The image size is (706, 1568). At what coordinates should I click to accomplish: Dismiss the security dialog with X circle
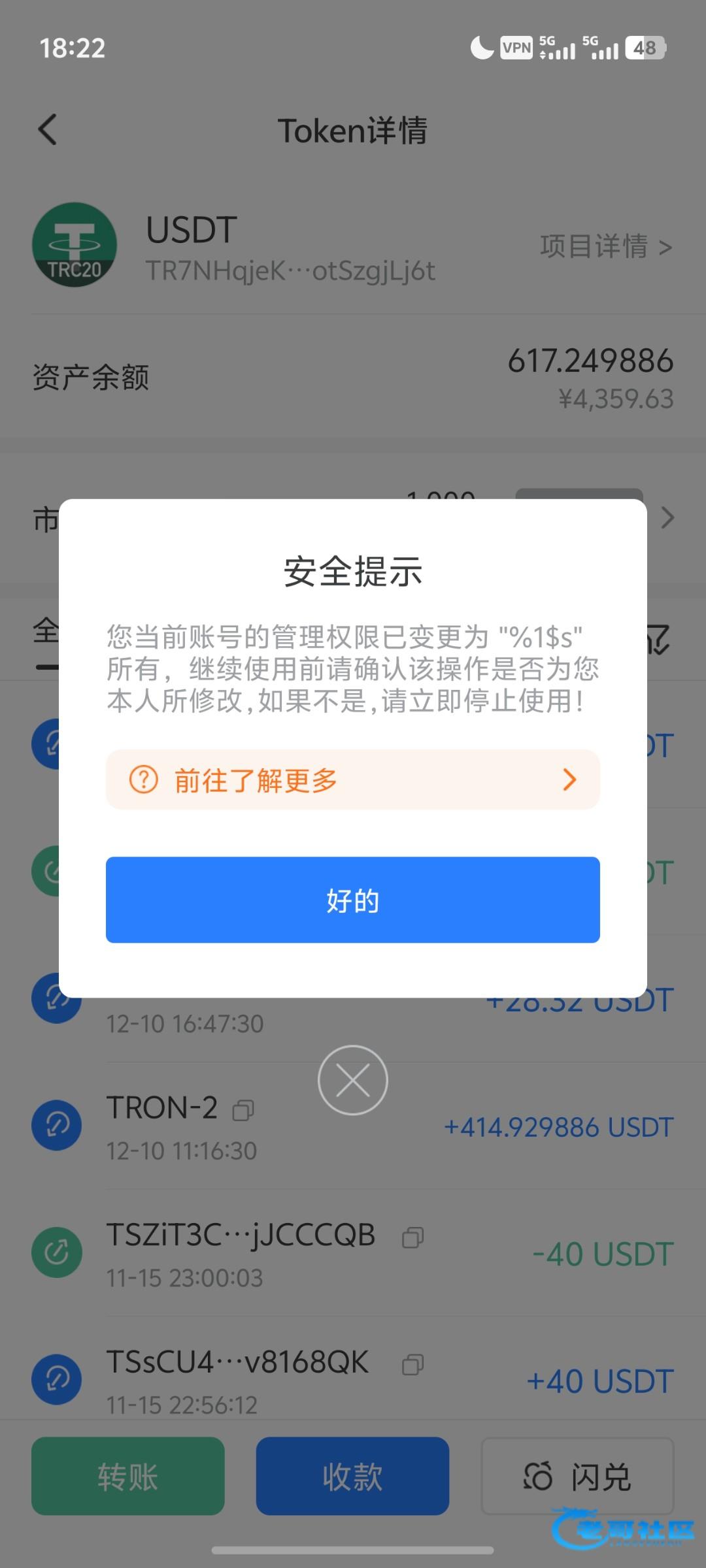point(353,1080)
